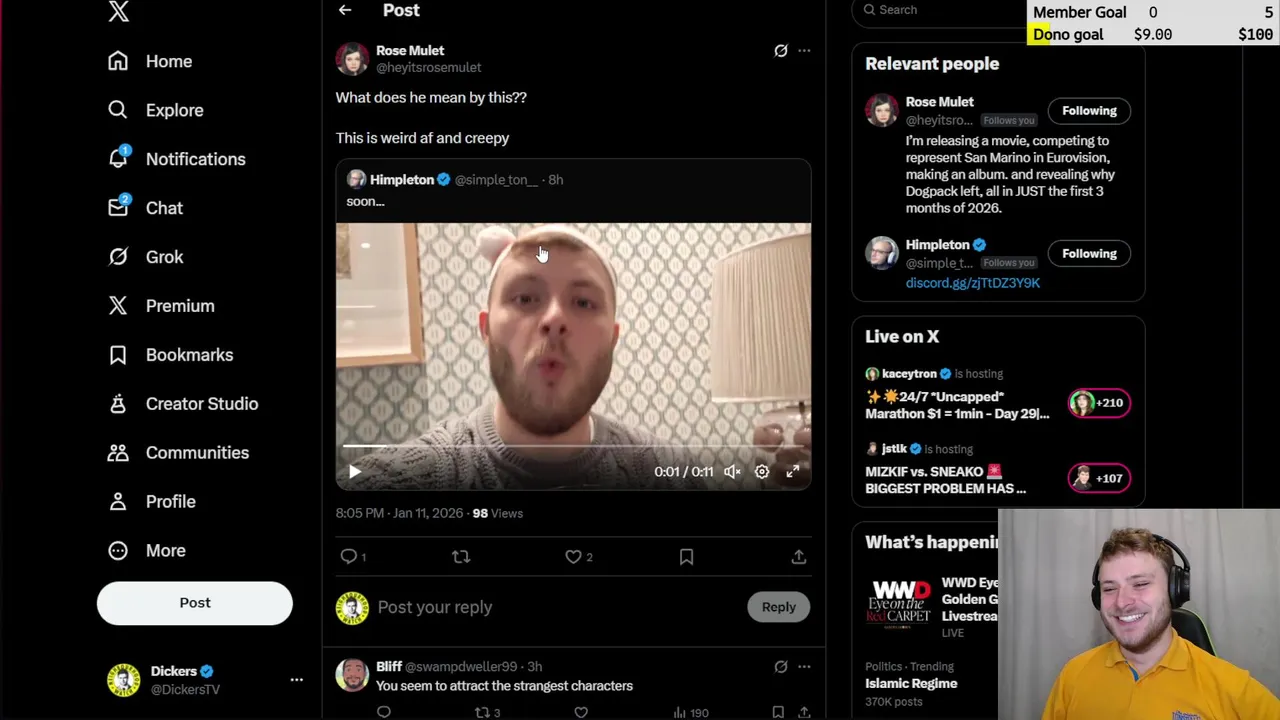Open Home in the sidebar
Screen dimensions: 1280x720
click(168, 62)
